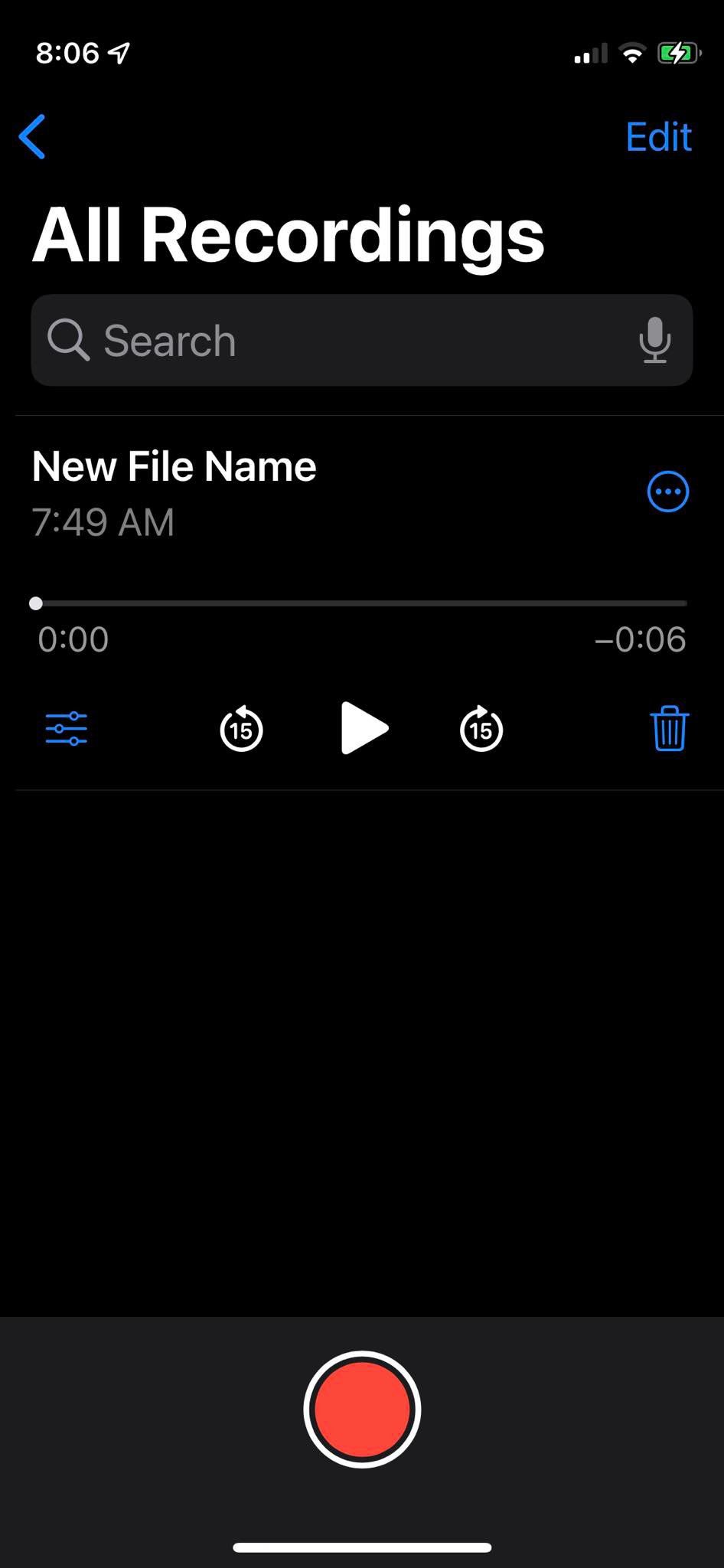Rewind the recording 15 seconds
This screenshot has width=724, height=1568.
[241, 729]
